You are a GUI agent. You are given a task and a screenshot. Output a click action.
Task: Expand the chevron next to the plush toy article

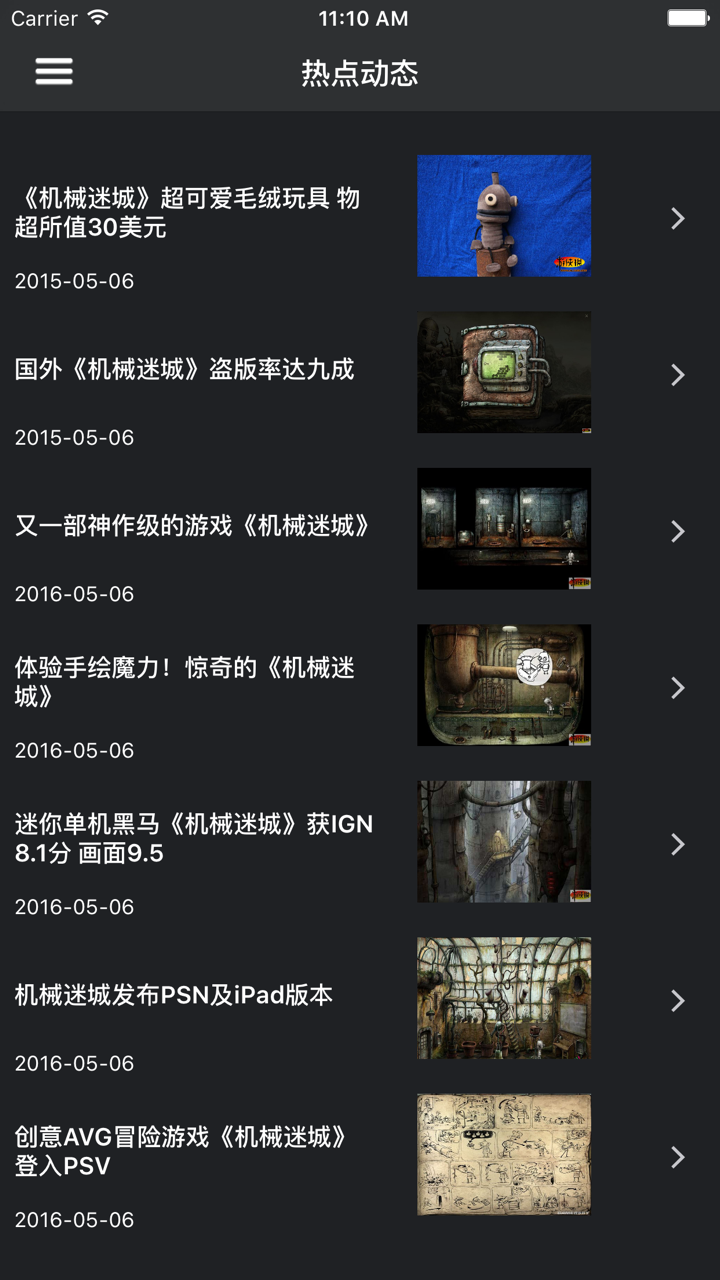pyautogui.click(x=678, y=217)
